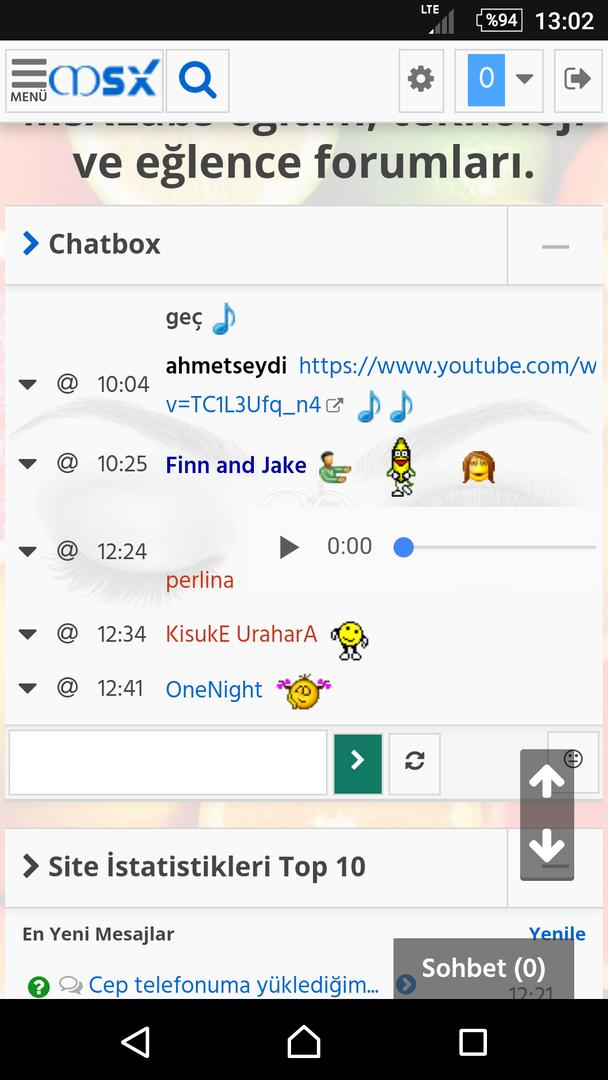
Task: Open the search magnifier
Action: click(197, 80)
